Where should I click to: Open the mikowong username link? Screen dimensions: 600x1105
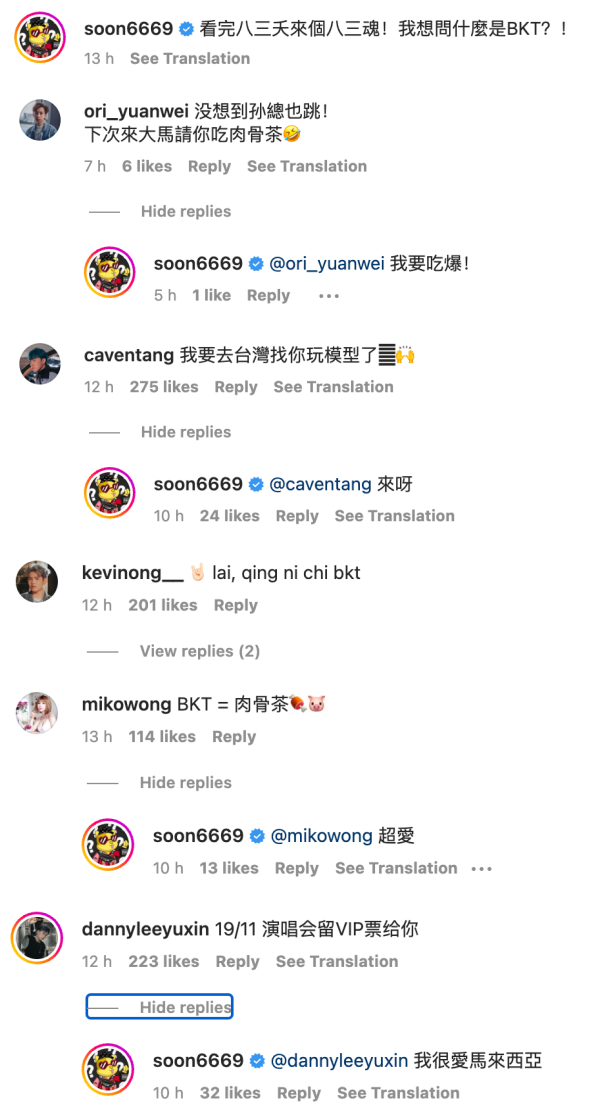127,705
